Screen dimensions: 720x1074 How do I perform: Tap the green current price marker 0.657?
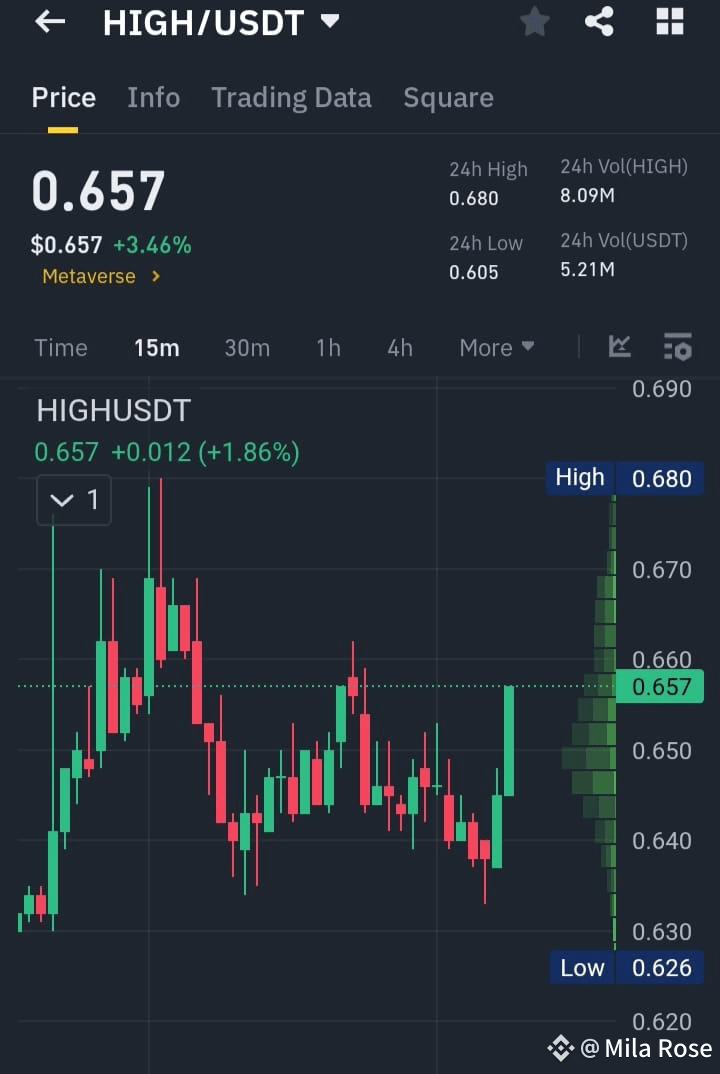point(660,687)
